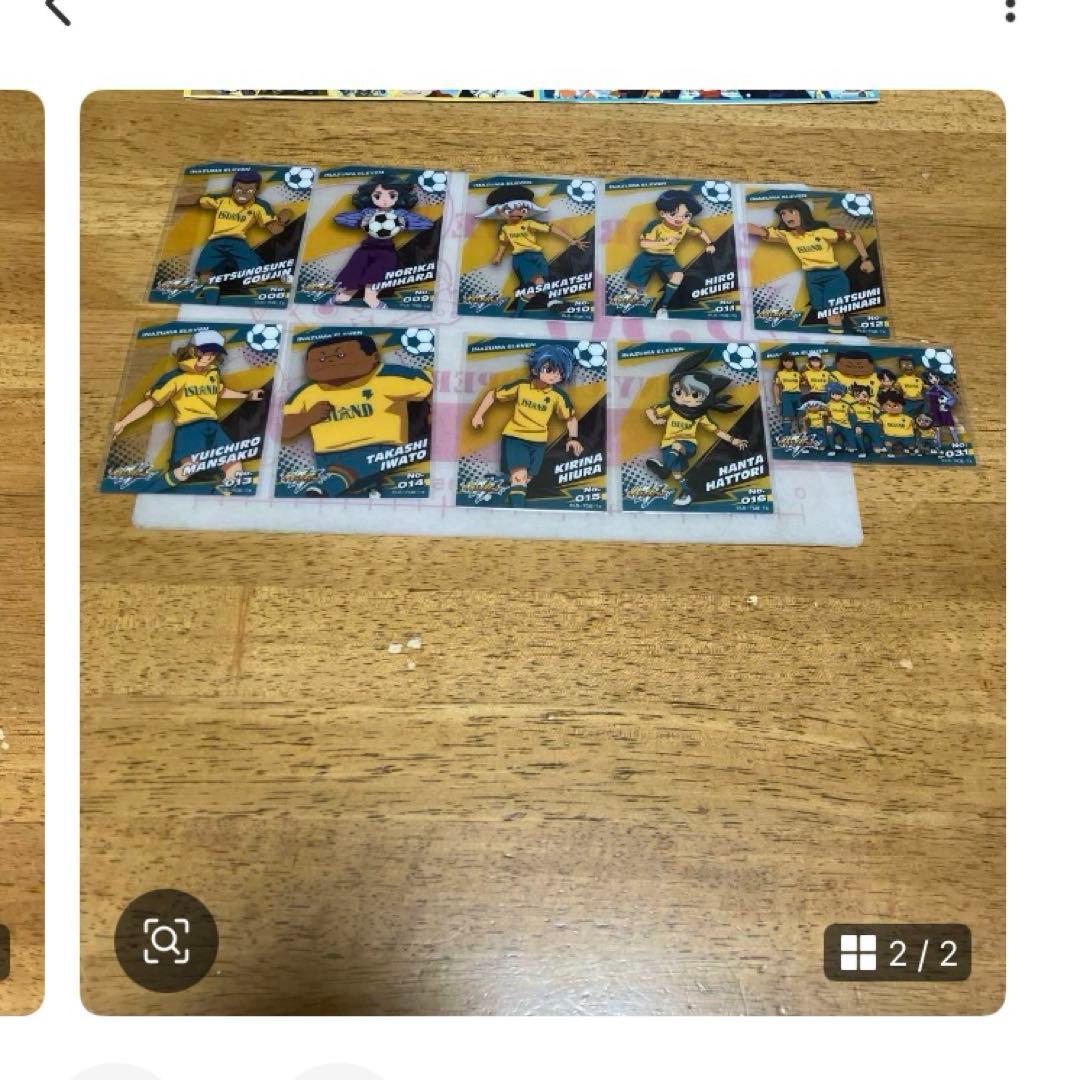This screenshot has height=1080, width=1080.
Task: Open the card photo in full view
Action: click(542, 552)
